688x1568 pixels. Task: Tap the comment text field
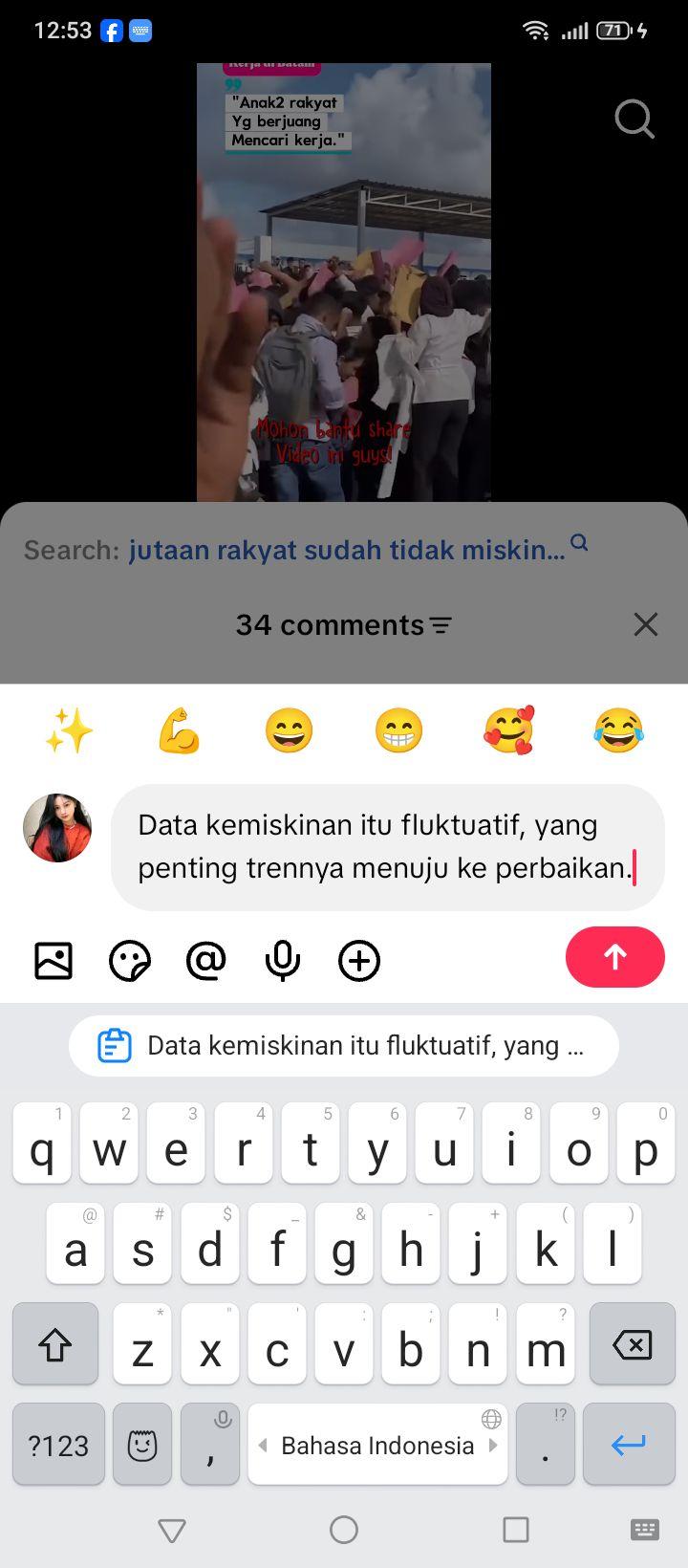pyautogui.click(x=388, y=847)
